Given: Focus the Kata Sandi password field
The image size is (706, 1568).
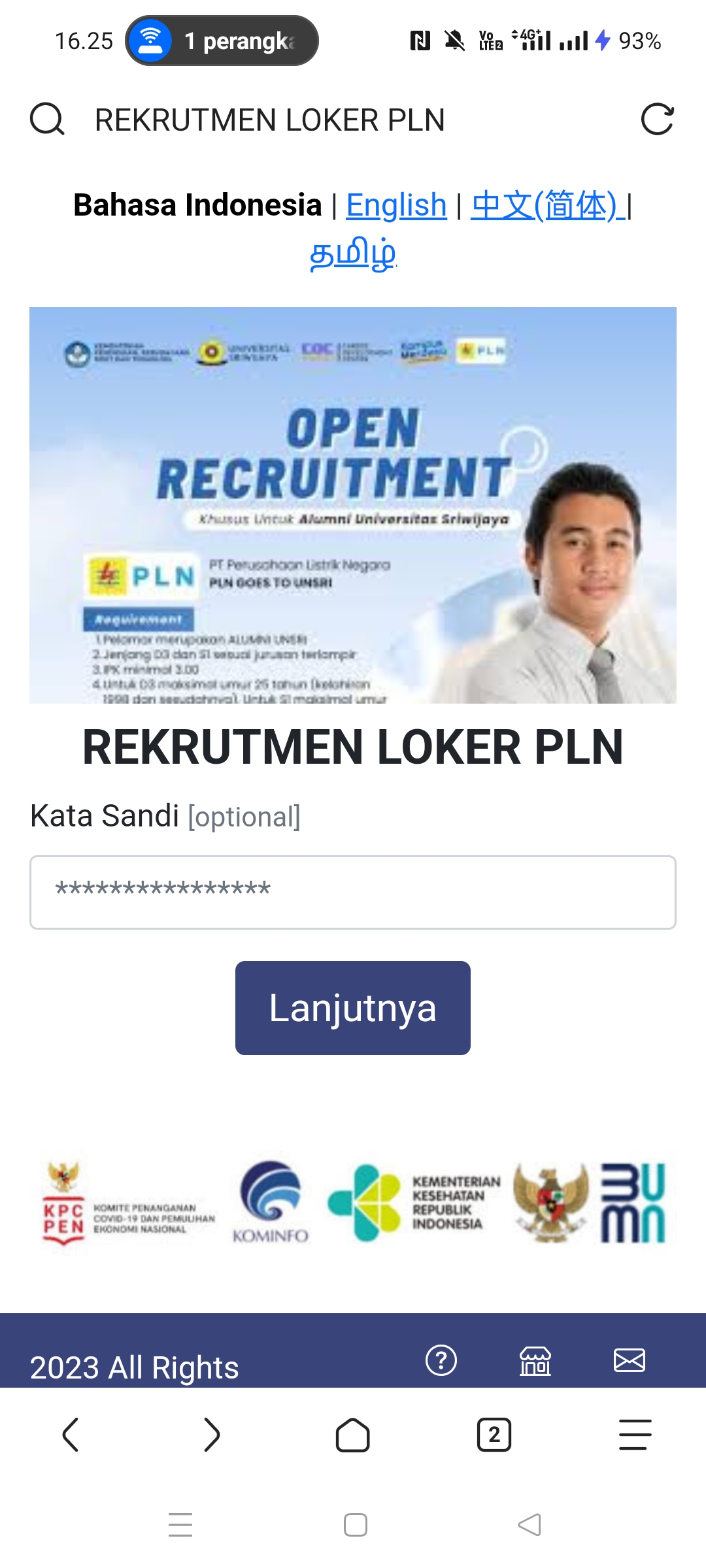Looking at the screenshot, I should click(x=353, y=892).
